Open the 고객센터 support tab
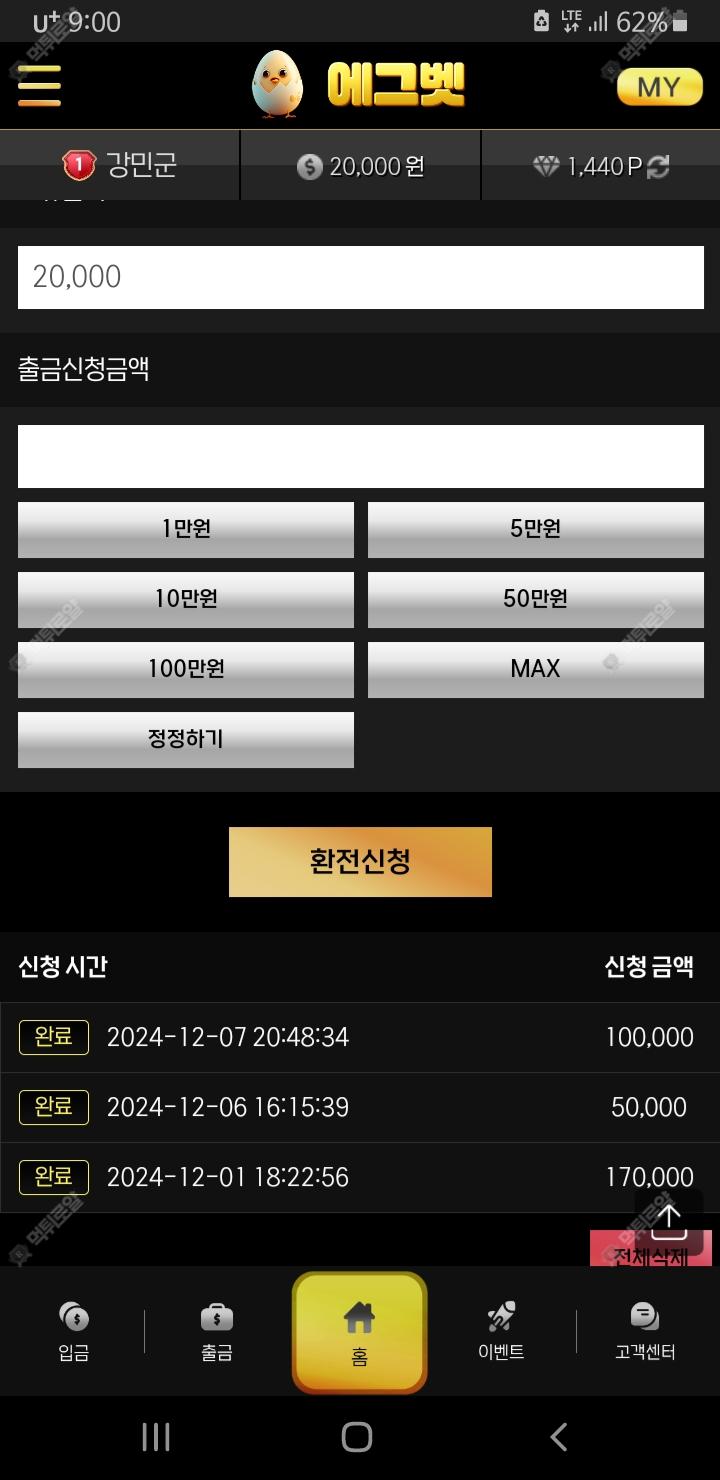 (x=645, y=1332)
